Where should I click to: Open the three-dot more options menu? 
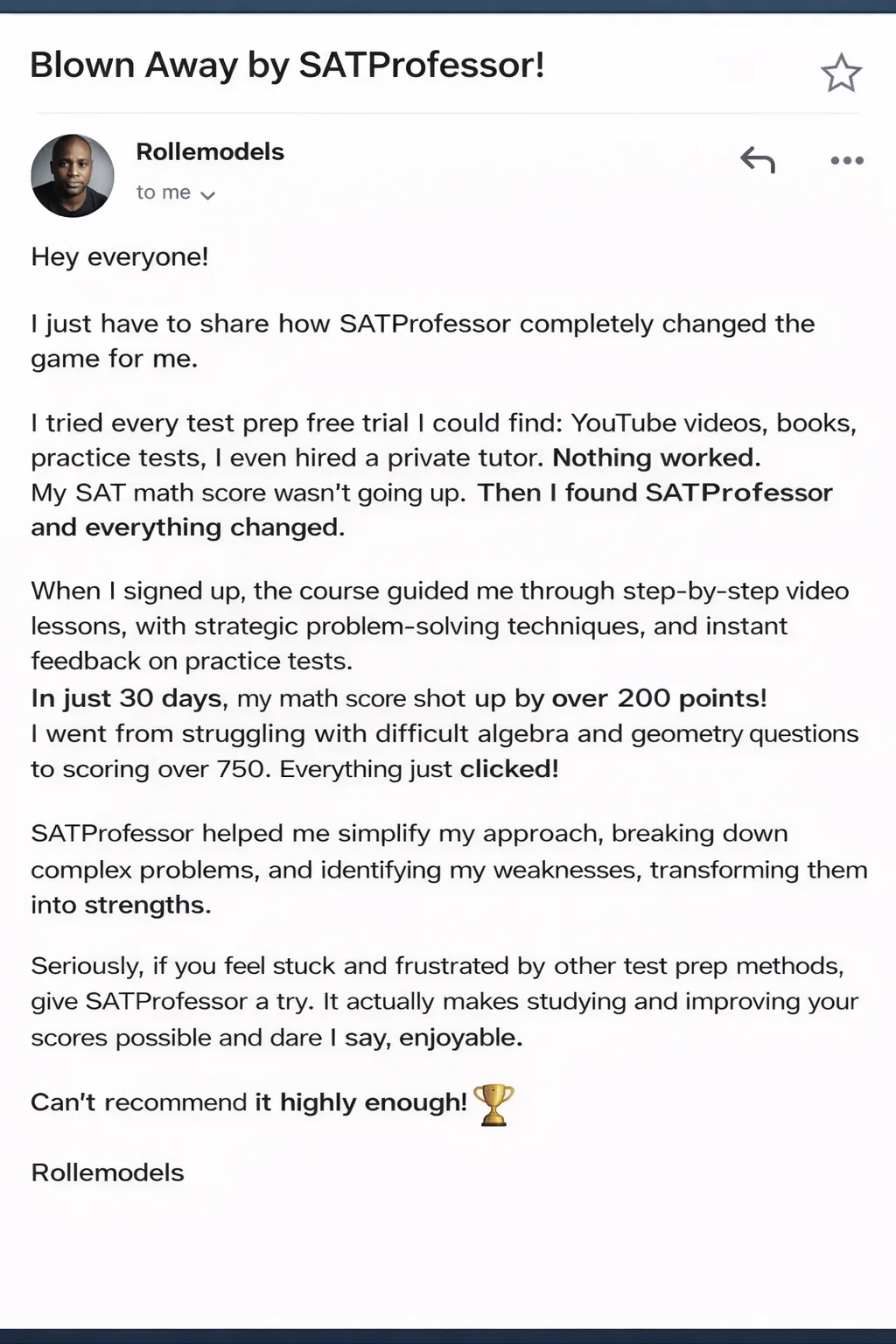coord(846,160)
